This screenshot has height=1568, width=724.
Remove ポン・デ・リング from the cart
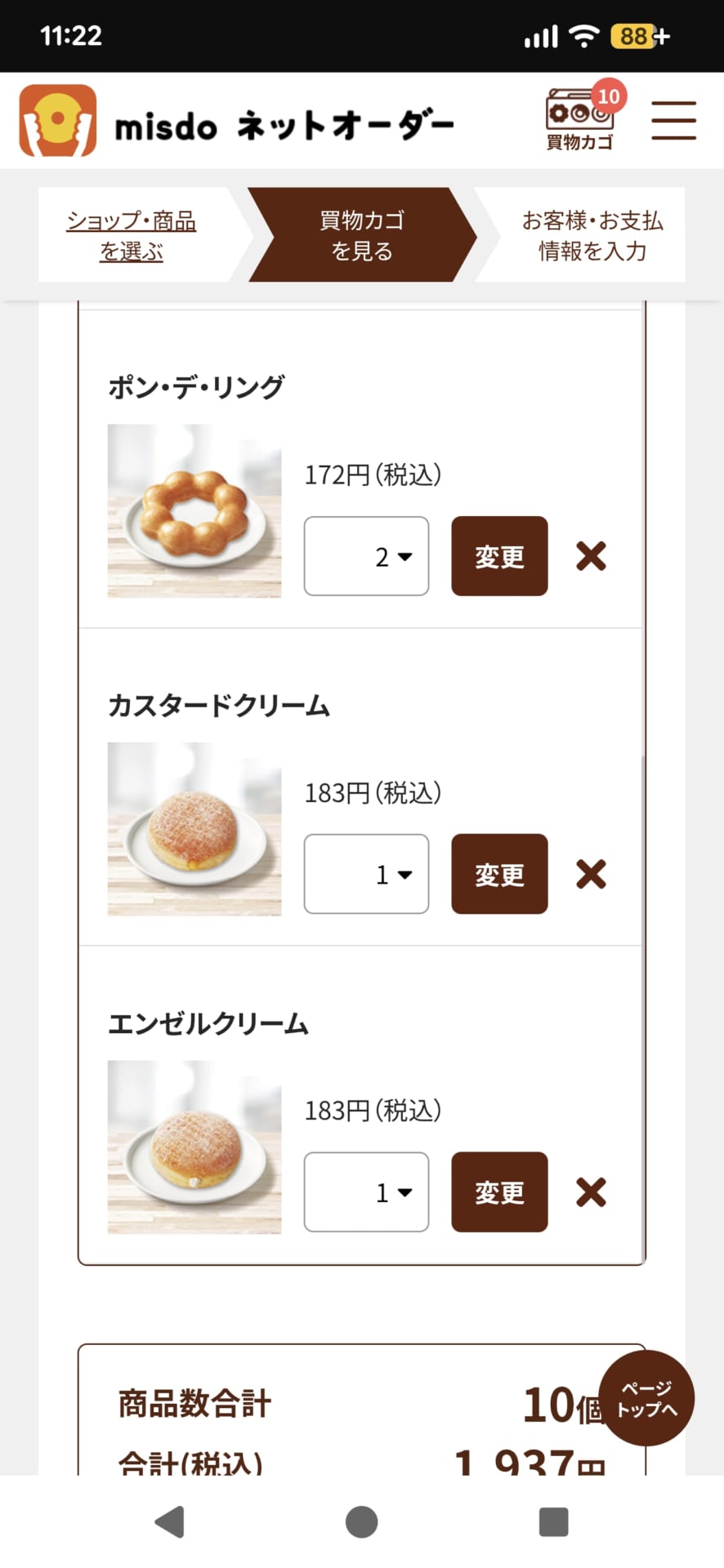click(x=591, y=556)
